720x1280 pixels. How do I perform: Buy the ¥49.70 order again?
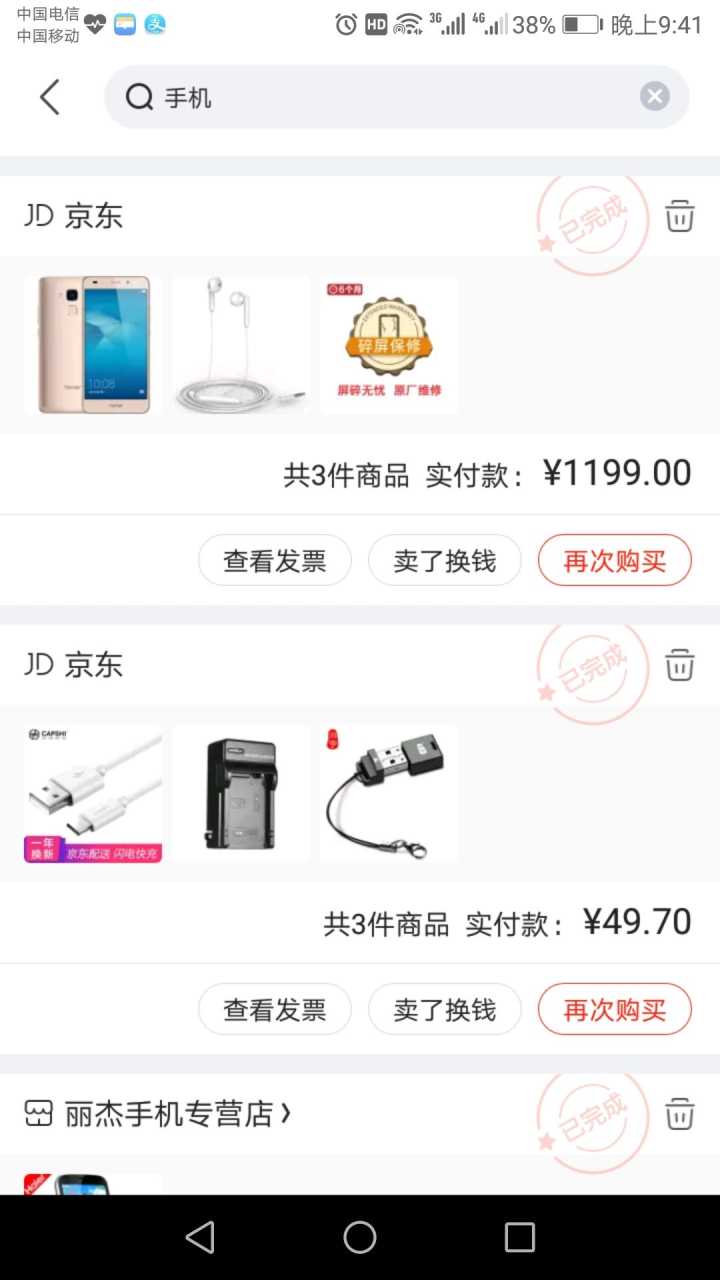point(615,1009)
